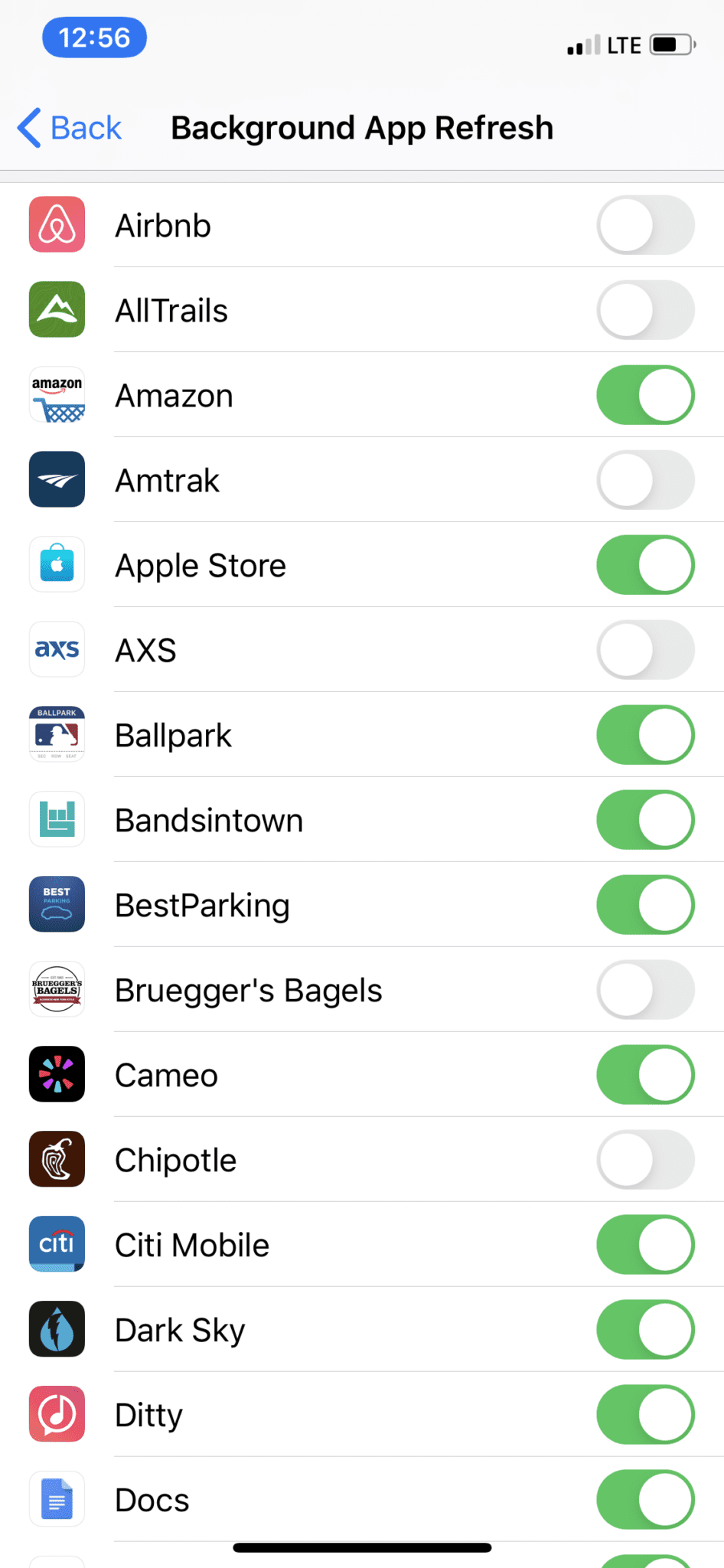The image size is (724, 1568).
Task: Disable background refresh for Amazon
Action: [x=645, y=394]
